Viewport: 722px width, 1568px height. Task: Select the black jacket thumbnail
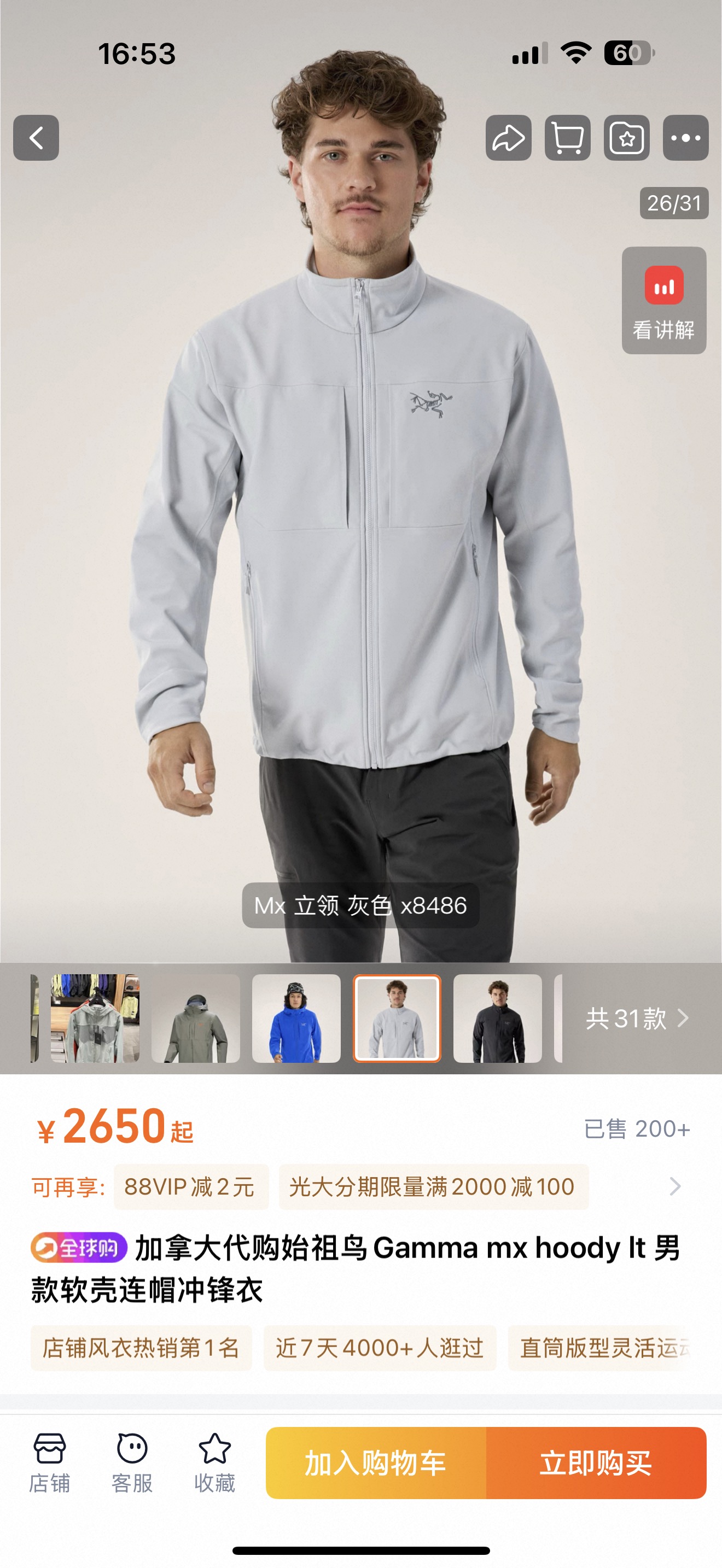[x=497, y=1018]
